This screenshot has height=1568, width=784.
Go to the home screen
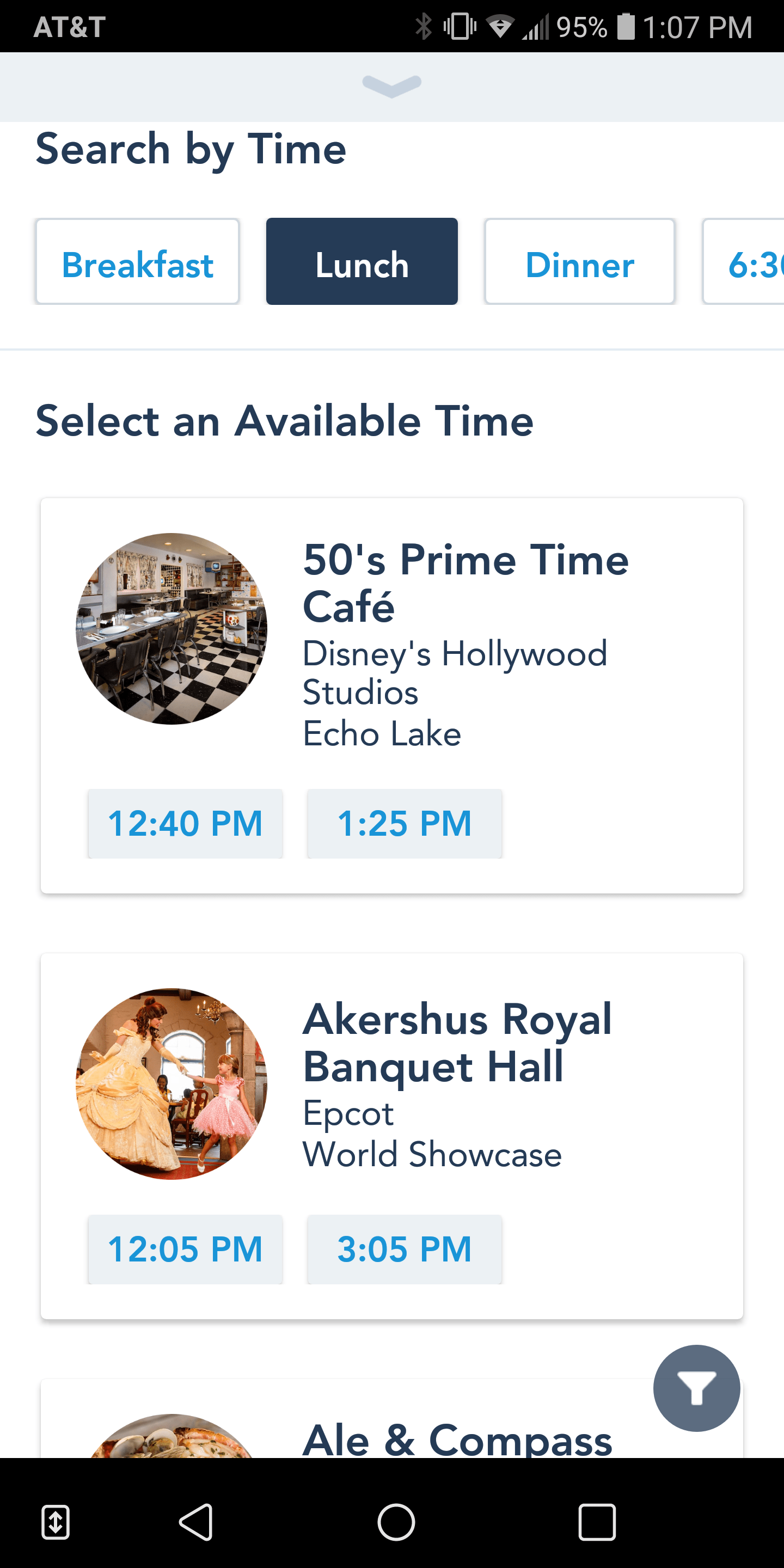396,1522
